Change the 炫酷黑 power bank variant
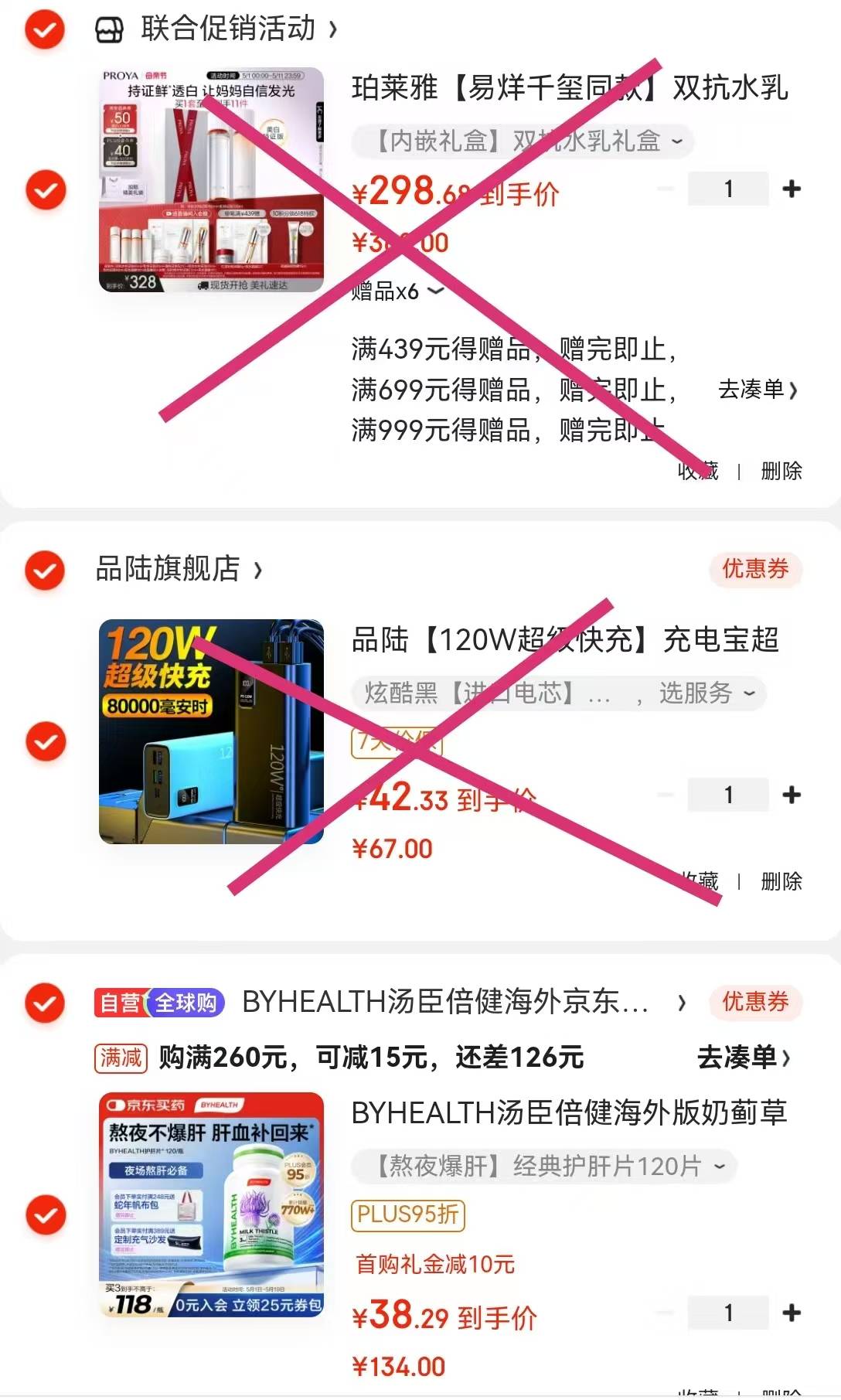841x1400 pixels. coord(558,693)
